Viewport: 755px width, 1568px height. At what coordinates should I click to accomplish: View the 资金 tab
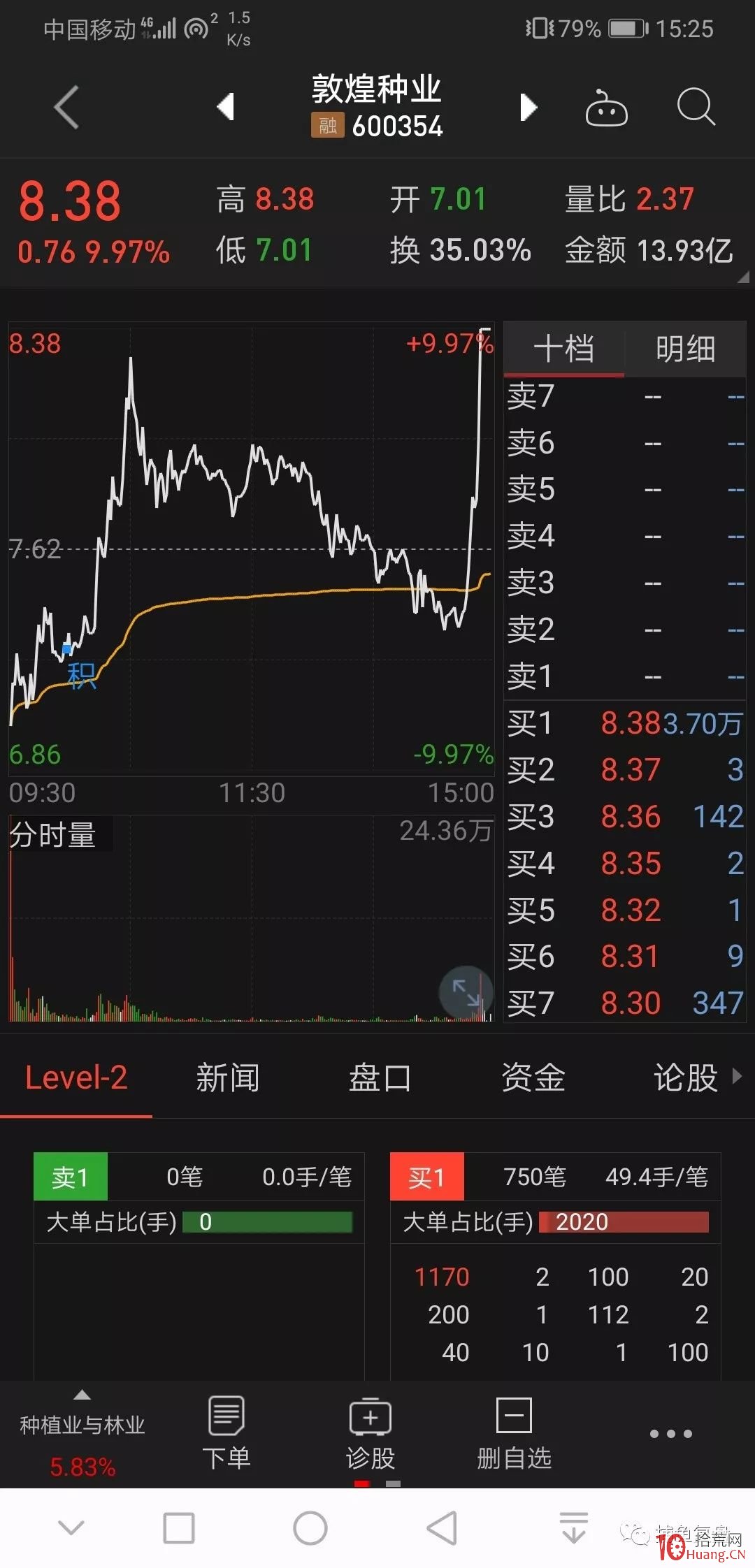(x=533, y=1078)
